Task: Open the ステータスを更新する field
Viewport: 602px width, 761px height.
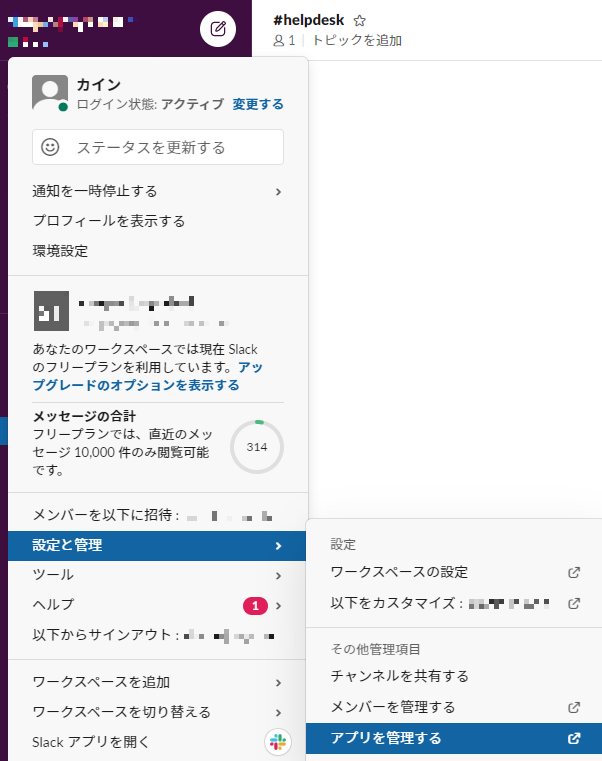Action: [158, 147]
